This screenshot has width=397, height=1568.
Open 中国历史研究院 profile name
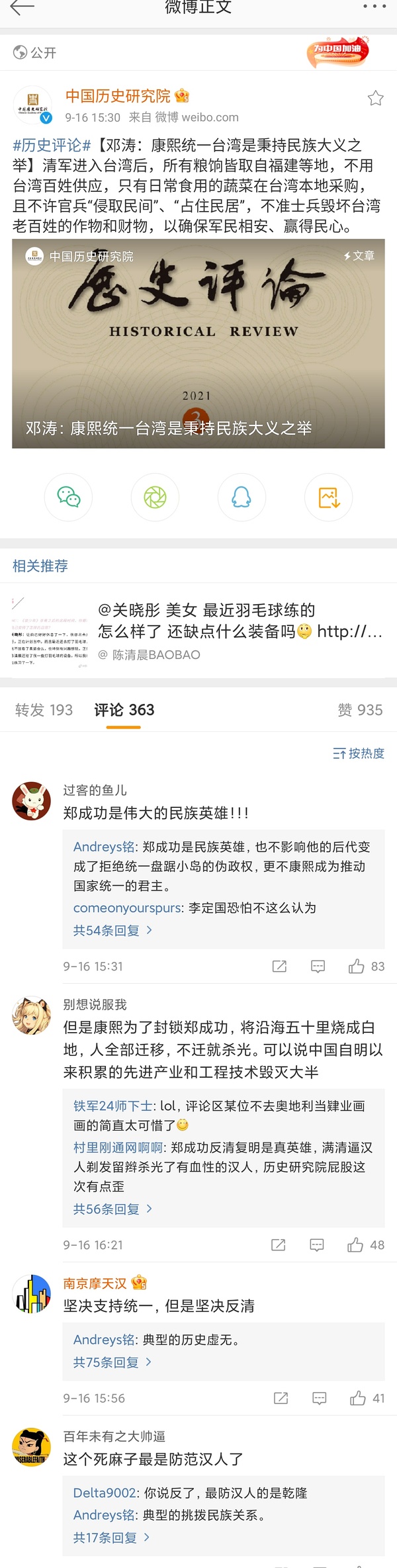[x=118, y=97]
